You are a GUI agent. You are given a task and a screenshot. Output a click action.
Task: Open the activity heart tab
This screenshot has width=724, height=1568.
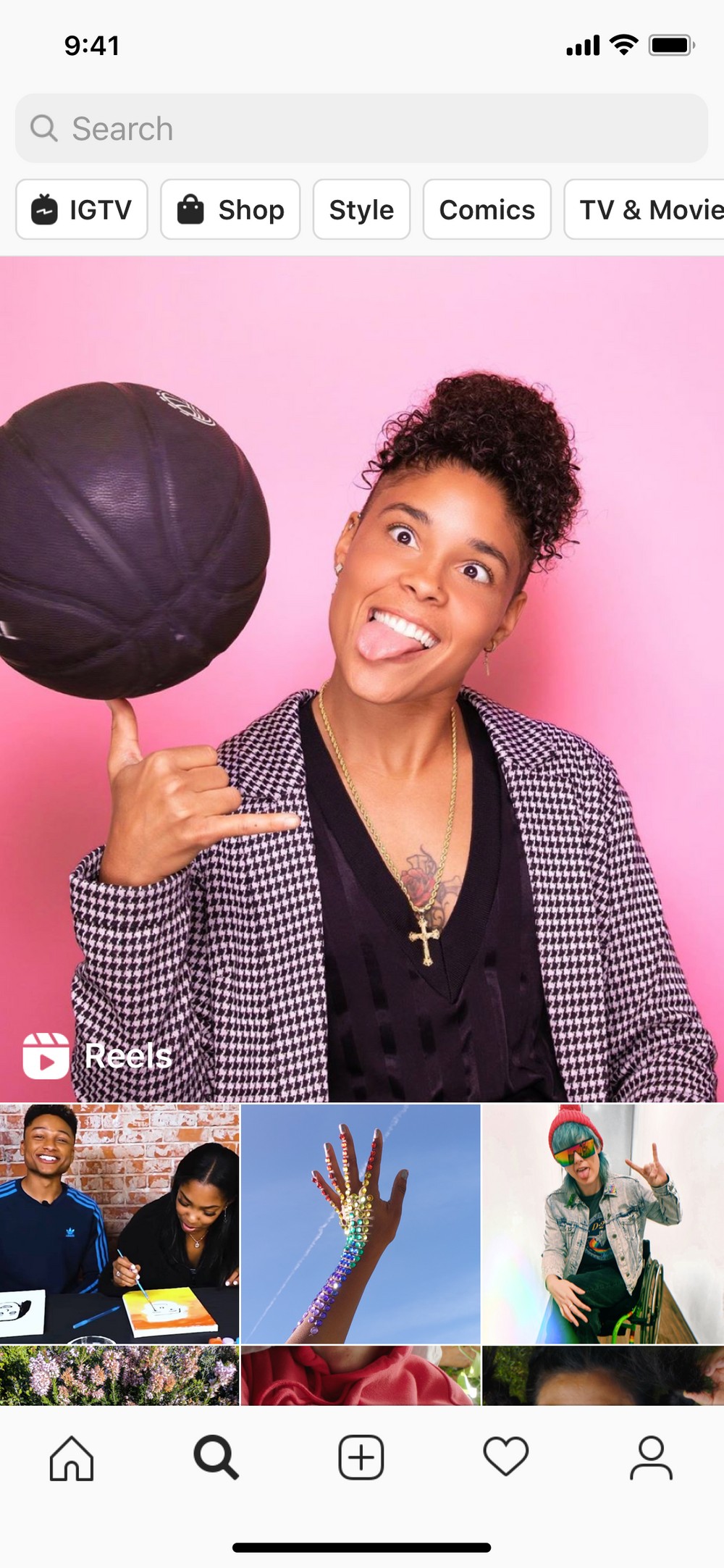[505, 1458]
